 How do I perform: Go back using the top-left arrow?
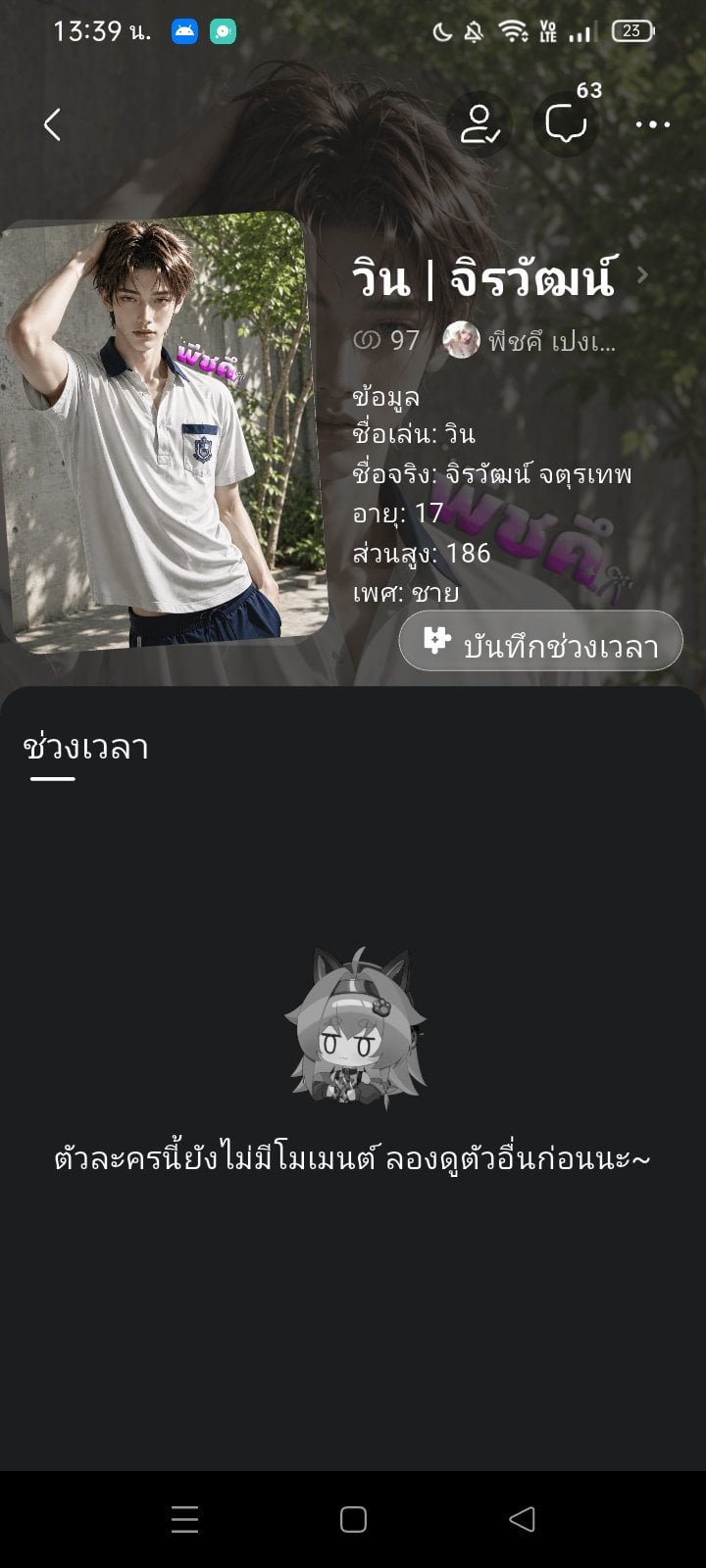53,124
